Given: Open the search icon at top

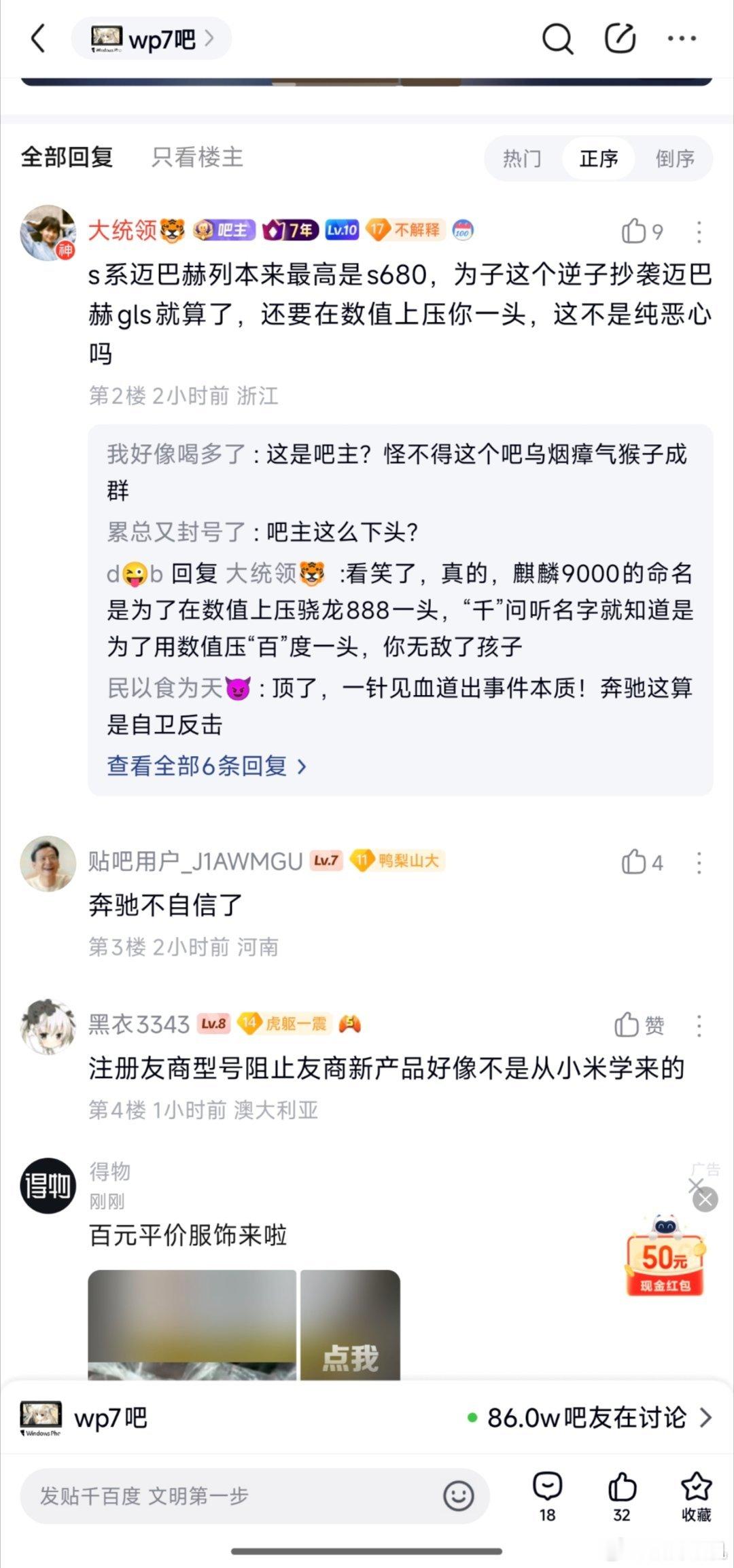Looking at the screenshot, I should tap(557, 39).
